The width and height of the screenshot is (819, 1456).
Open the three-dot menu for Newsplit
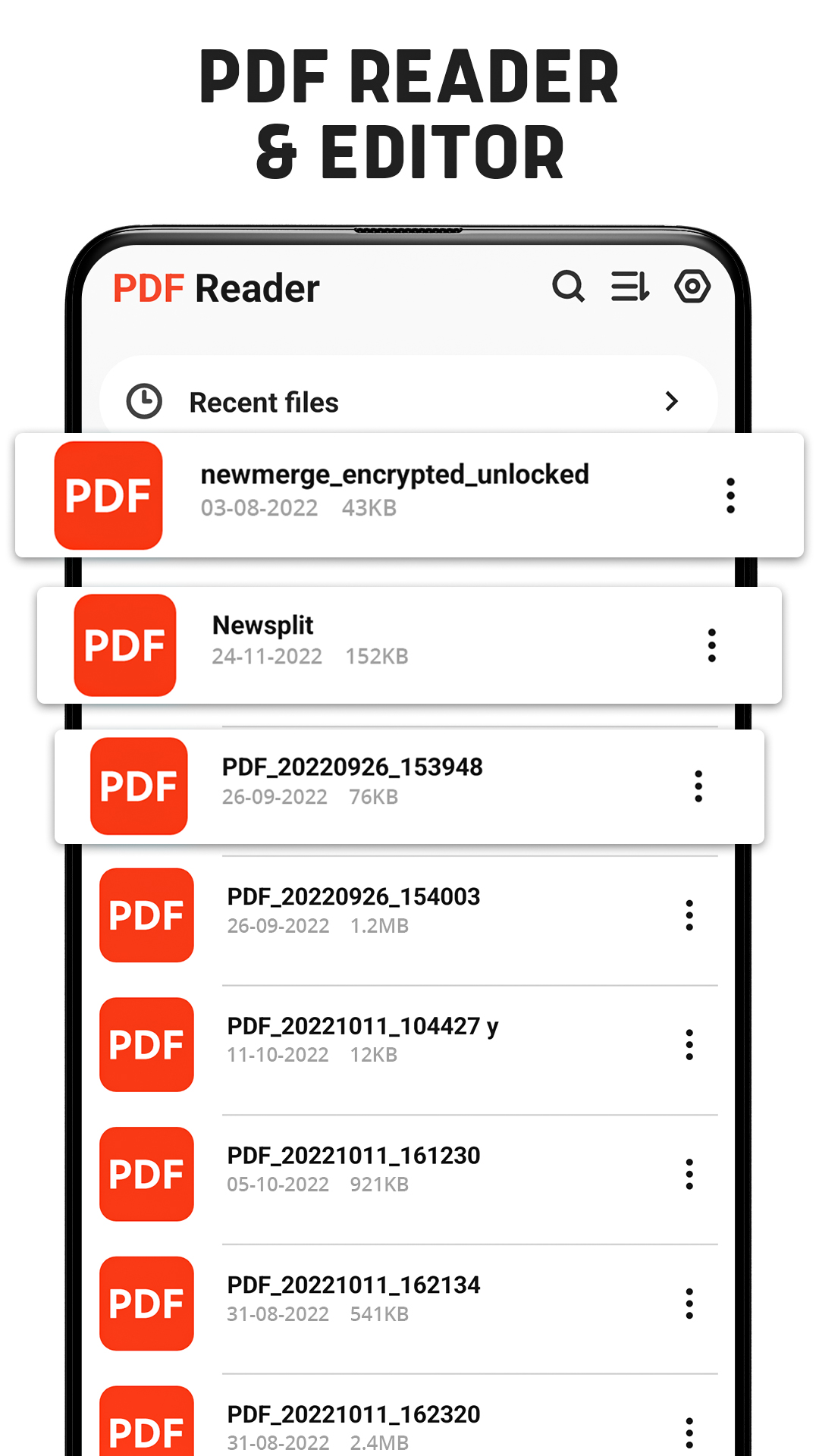click(711, 645)
